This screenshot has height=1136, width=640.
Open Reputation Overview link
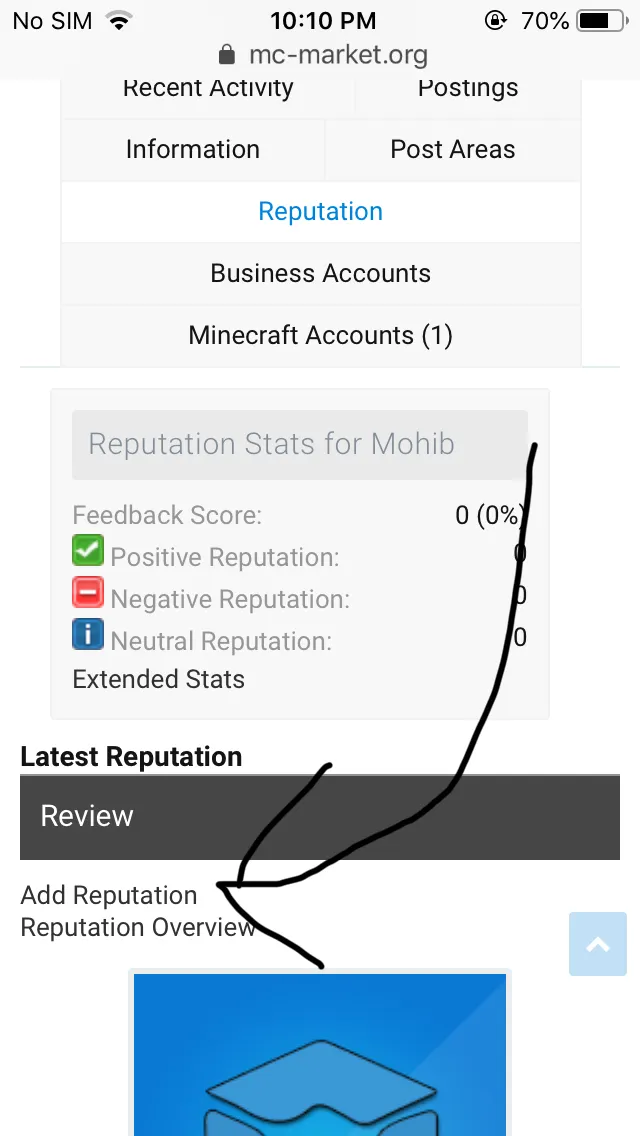(136, 927)
